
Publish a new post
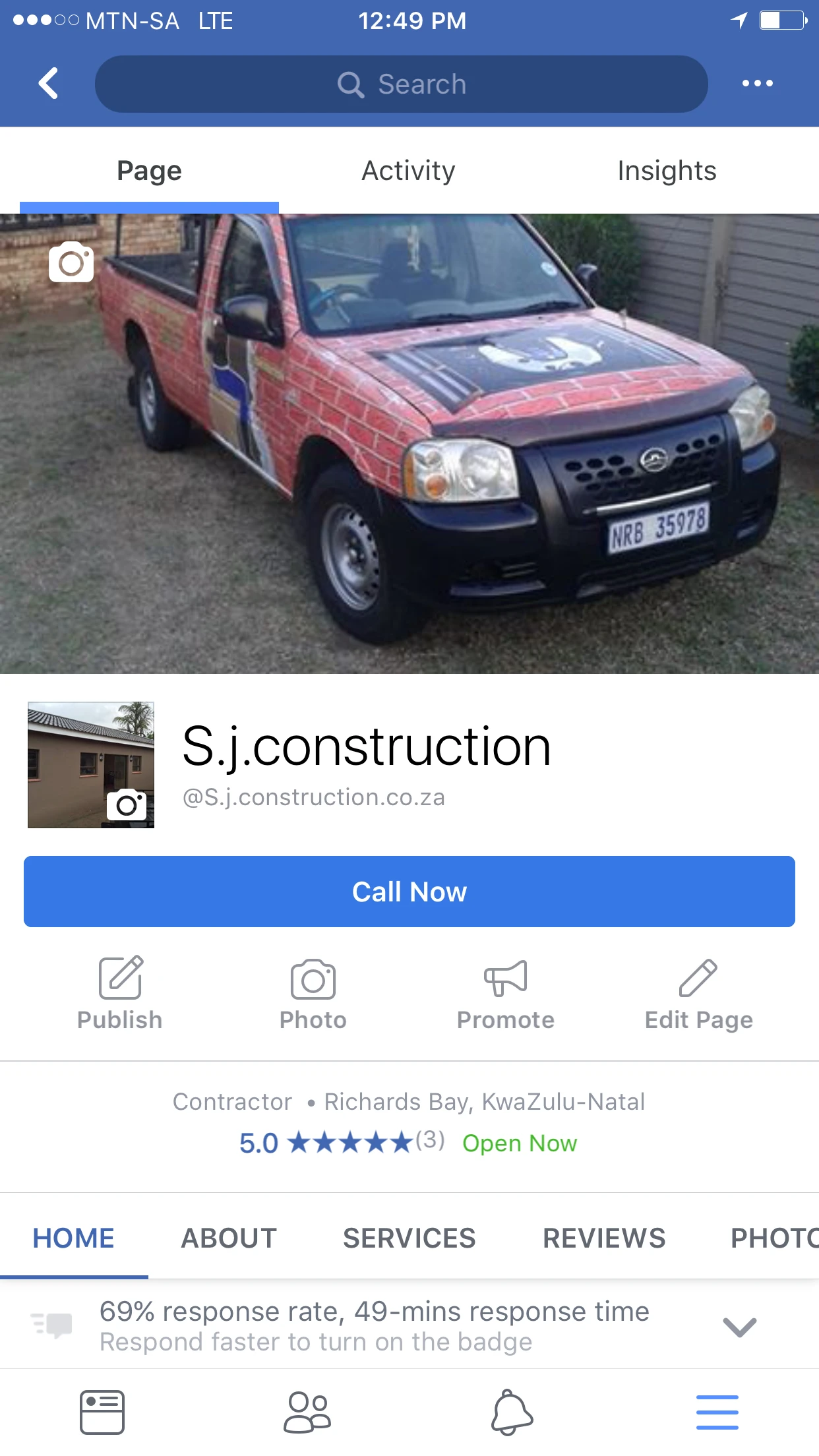coord(119,993)
